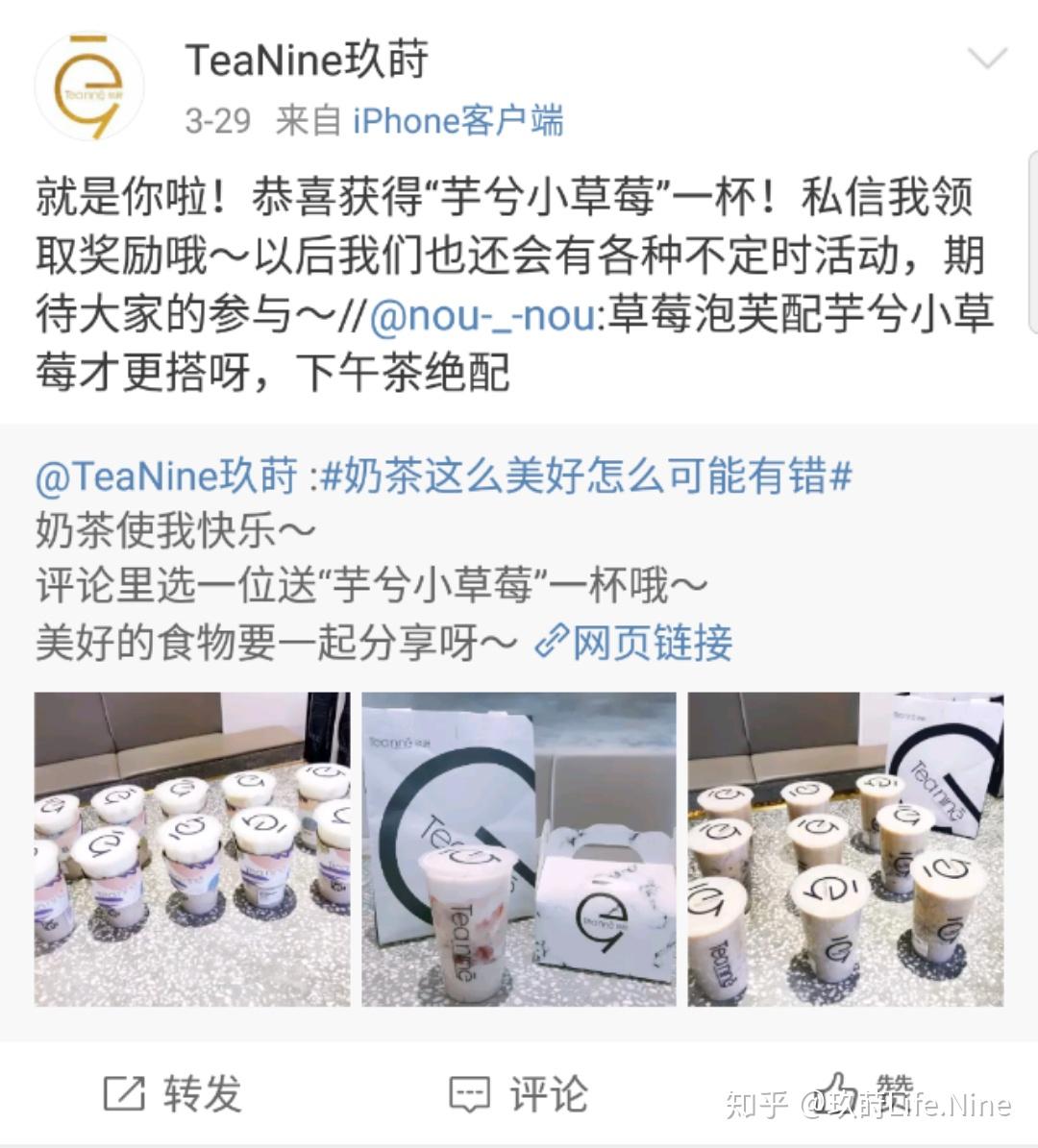This screenshot has height=1148, width=1038.
Task: Open 评论 to comment on the post
Action: click(x=519, y=1093)
